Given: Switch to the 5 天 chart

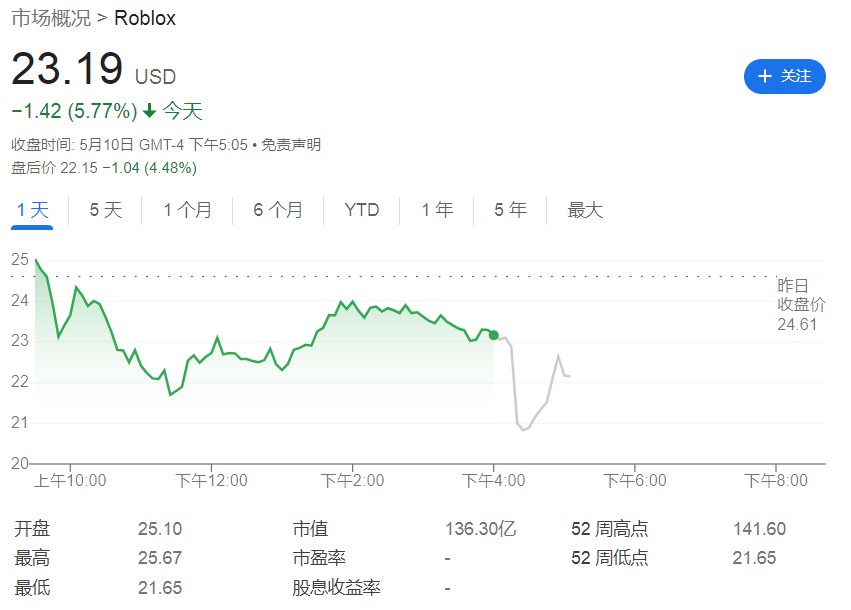Looking at the screenshot, I should click(x=105, y=210).
